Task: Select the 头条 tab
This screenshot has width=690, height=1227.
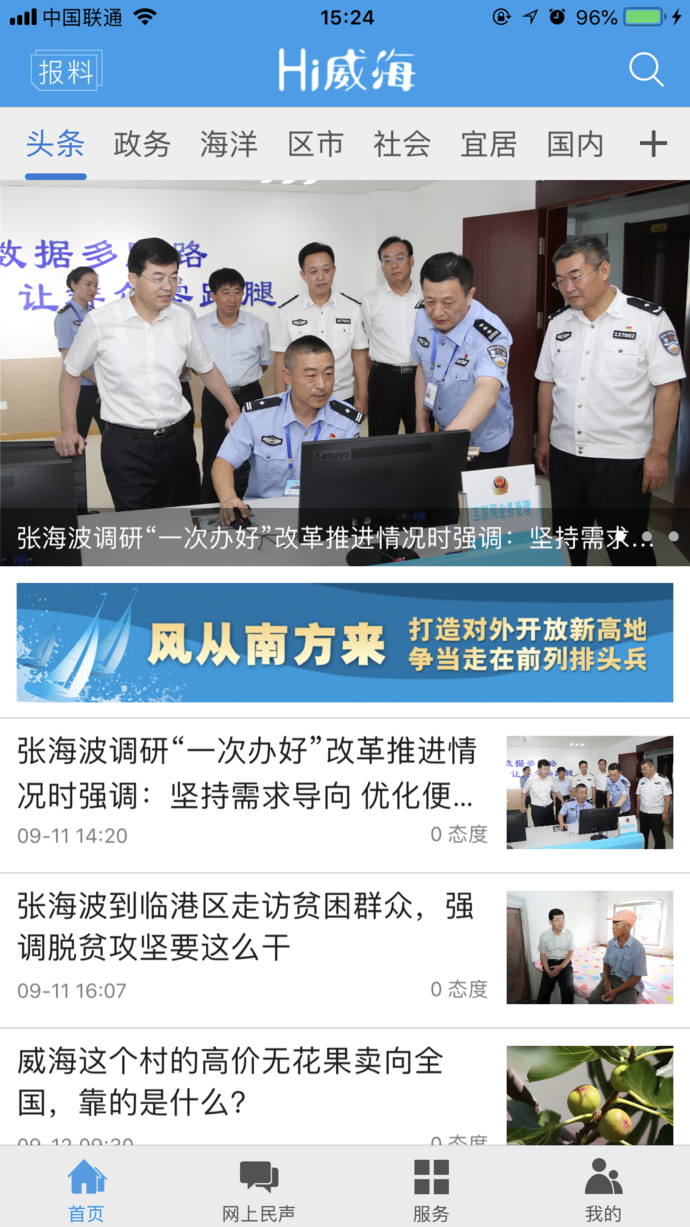Action: coord(55,144)
